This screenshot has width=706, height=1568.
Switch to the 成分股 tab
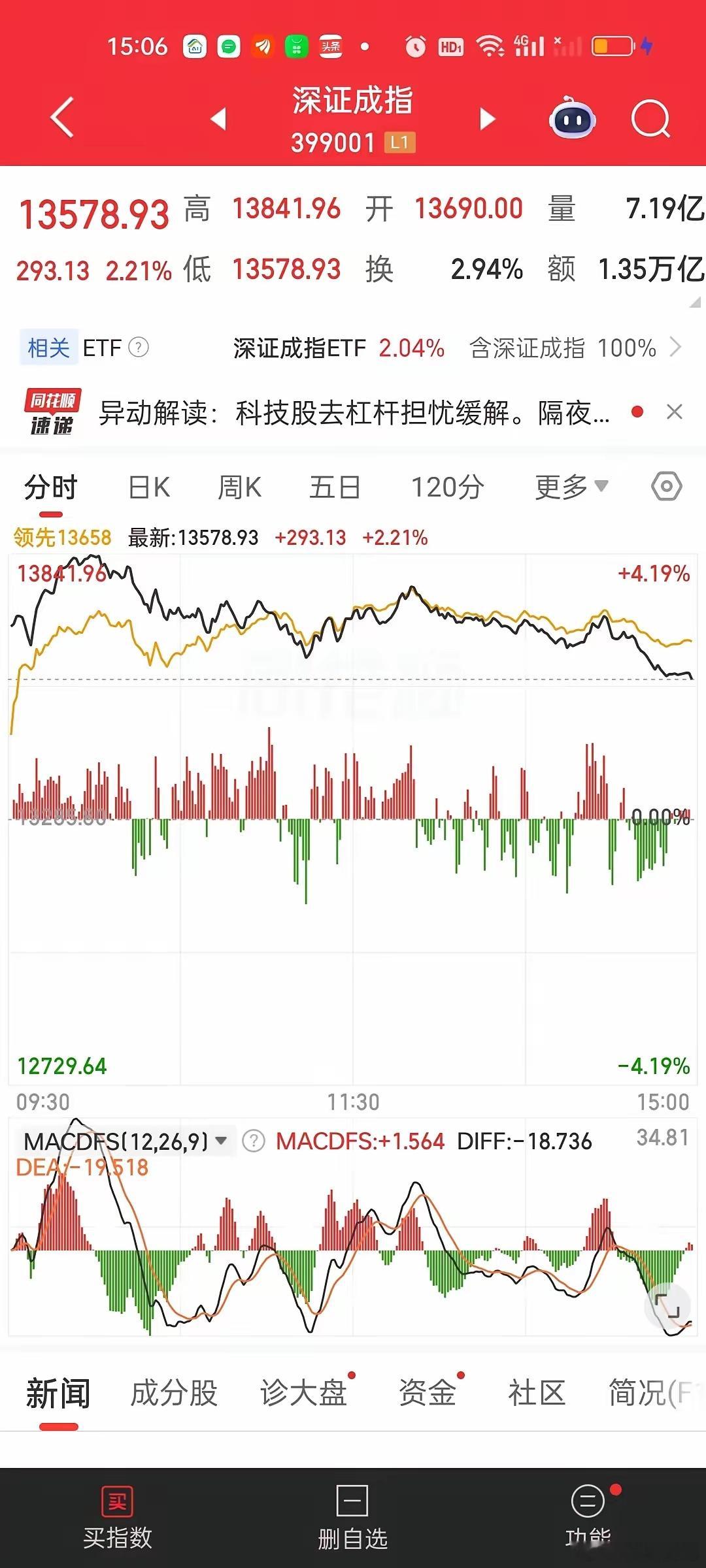tap(174, 1394)
